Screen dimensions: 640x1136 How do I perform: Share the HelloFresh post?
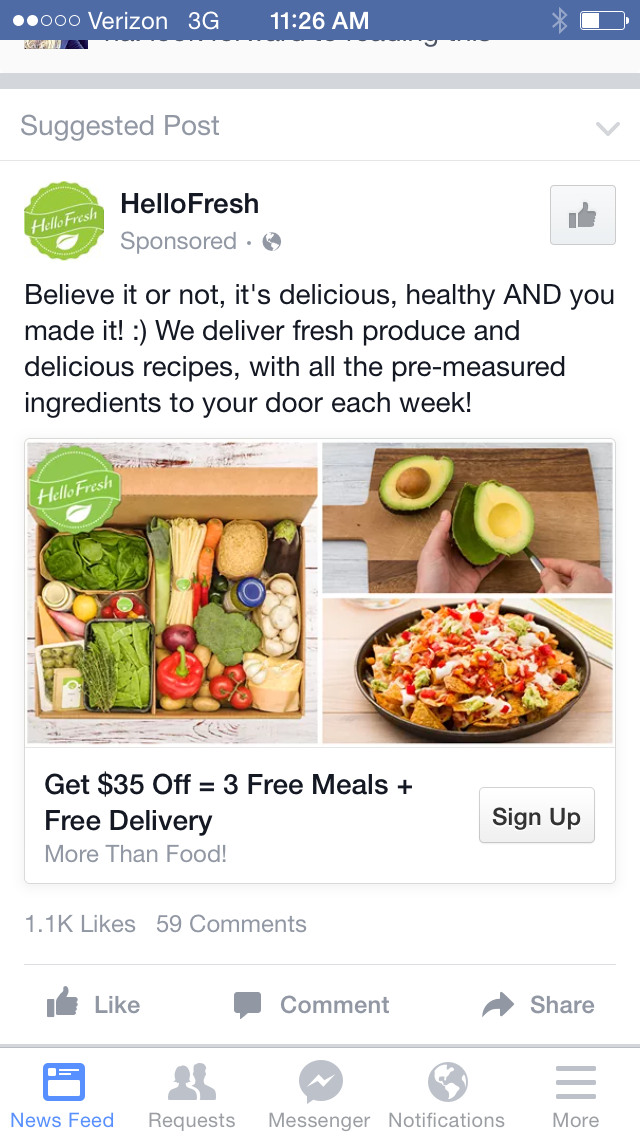(538, 1004)
